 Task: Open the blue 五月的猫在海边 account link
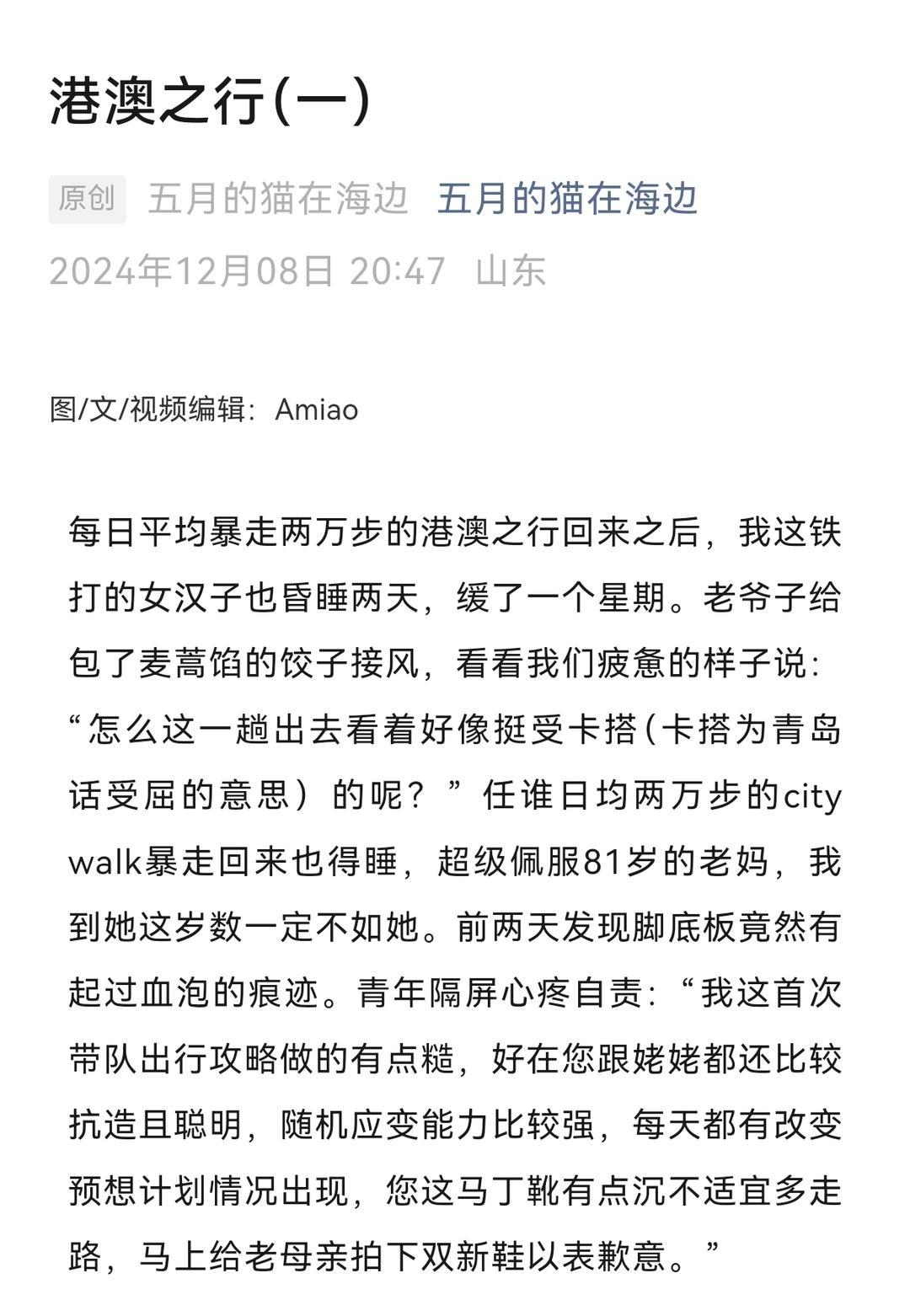[x=567, y=199]
